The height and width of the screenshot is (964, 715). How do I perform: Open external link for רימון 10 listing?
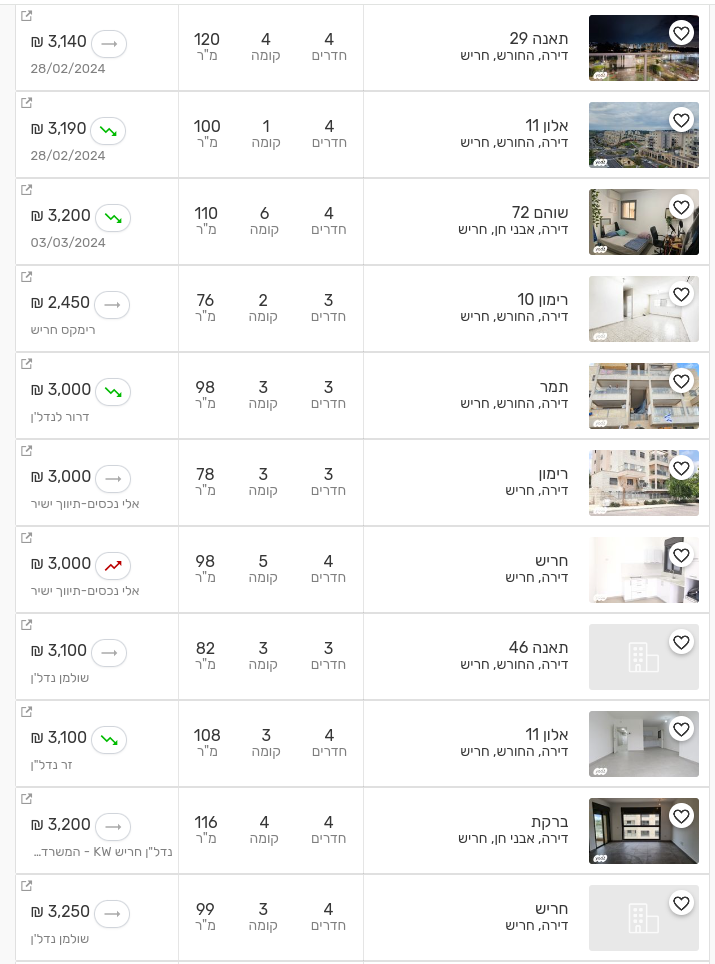point(27,277)
